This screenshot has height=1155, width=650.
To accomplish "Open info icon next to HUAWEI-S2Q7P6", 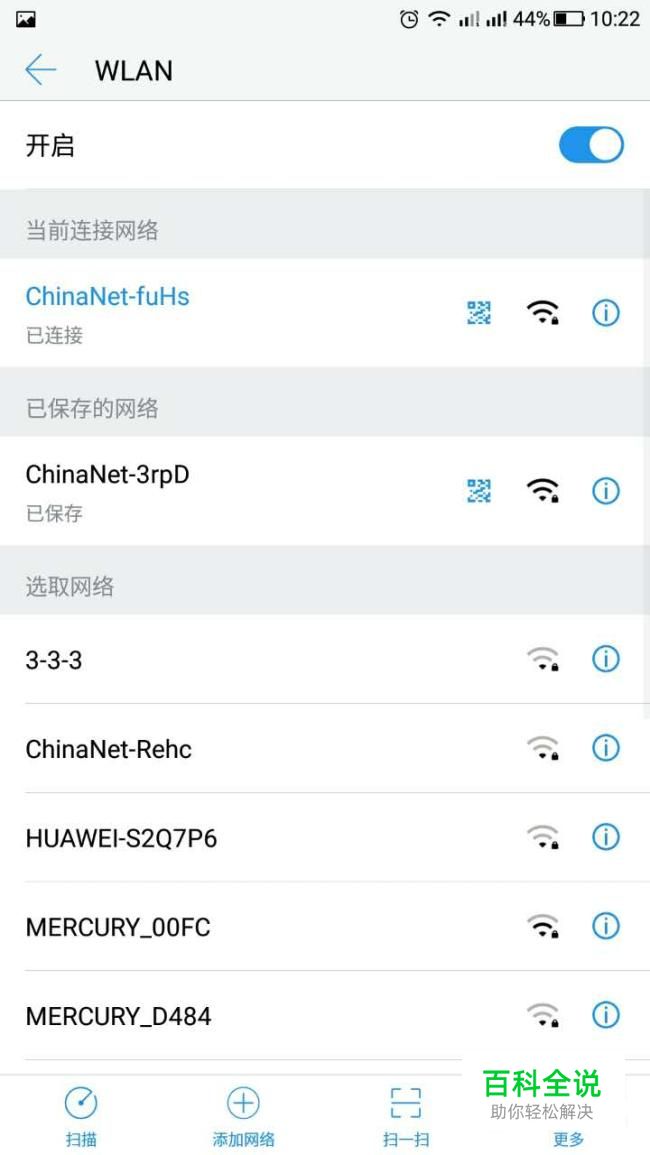I will click(606, 837).
